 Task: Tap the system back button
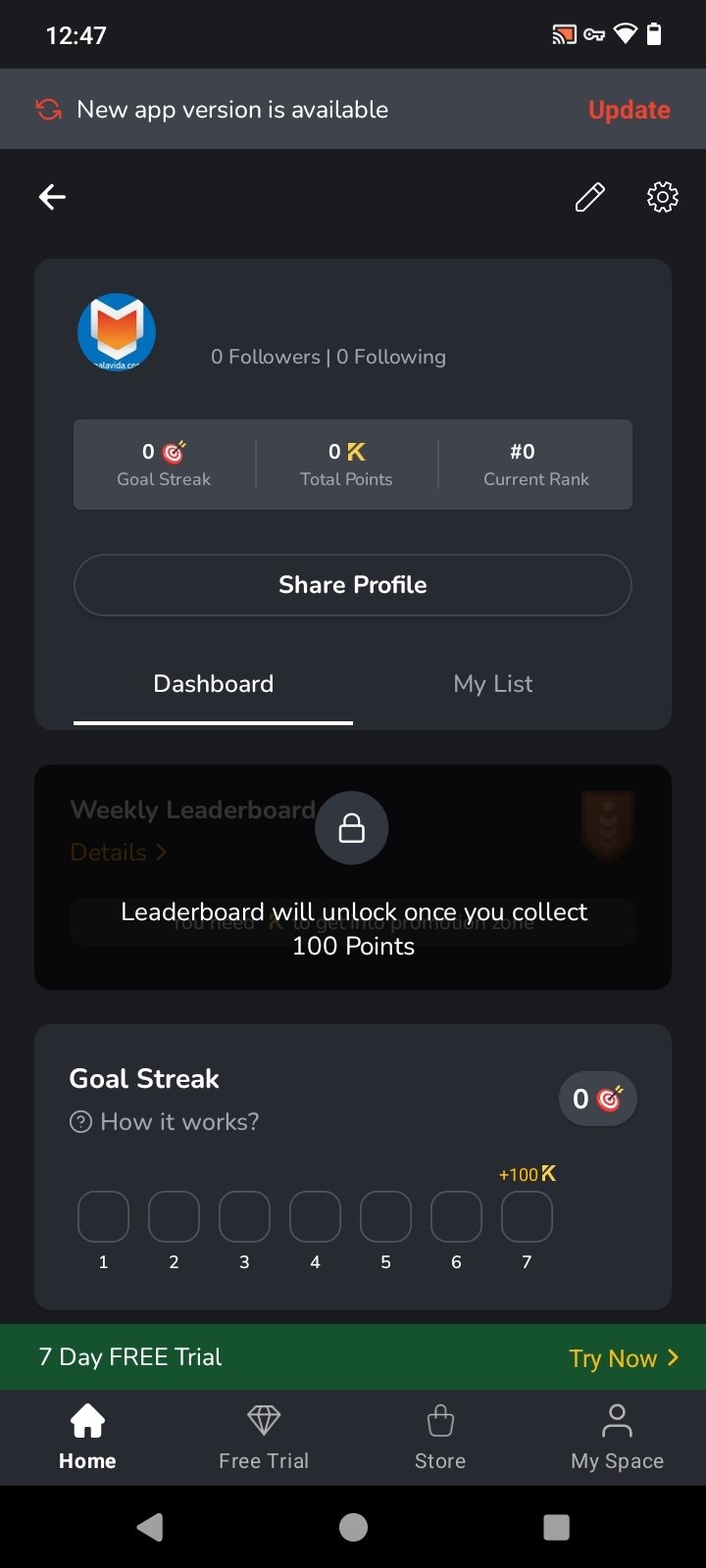click(x=150, y=1527)
